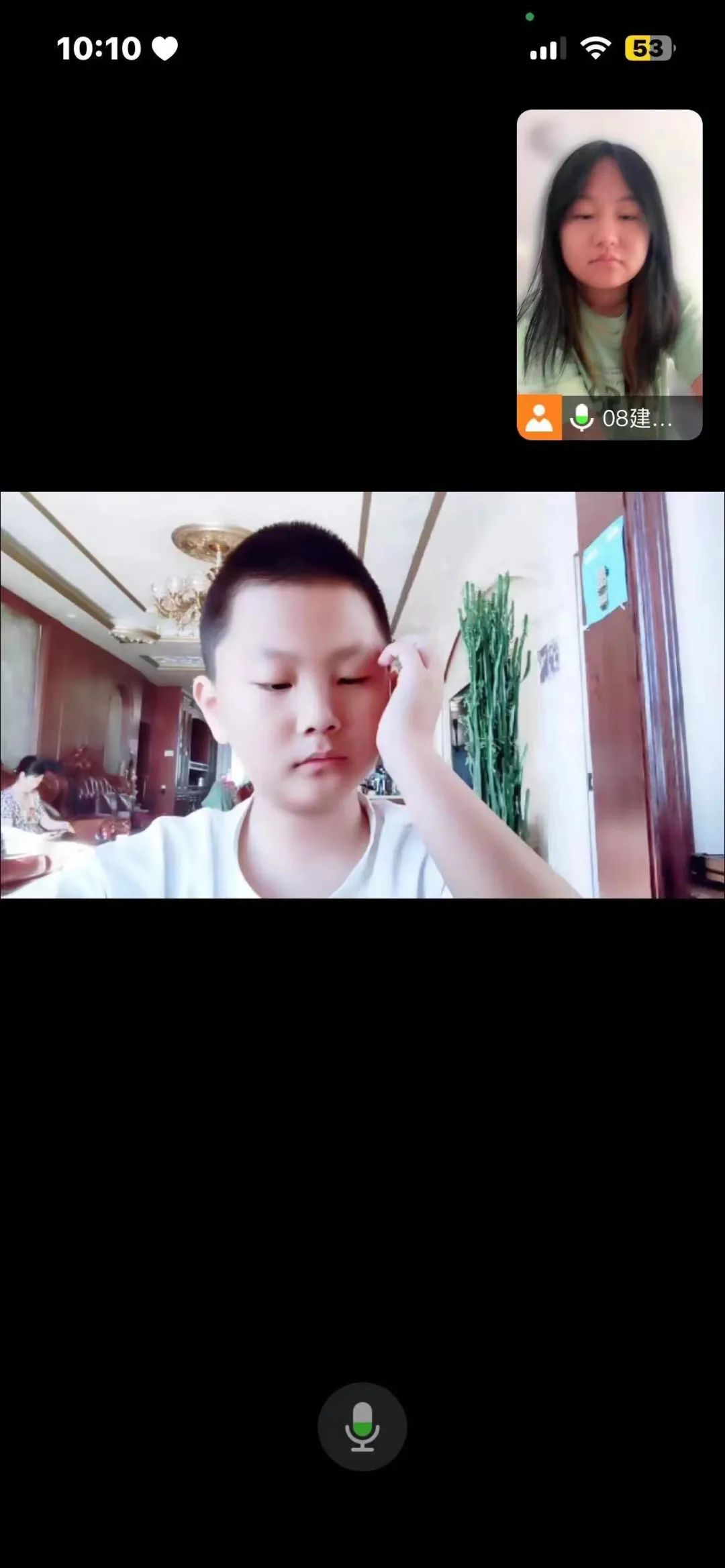The width and height of the screenshot is (725, 1568).
Task: Switch to the 08建 participant thumbnail video
Action: (609, 262)
